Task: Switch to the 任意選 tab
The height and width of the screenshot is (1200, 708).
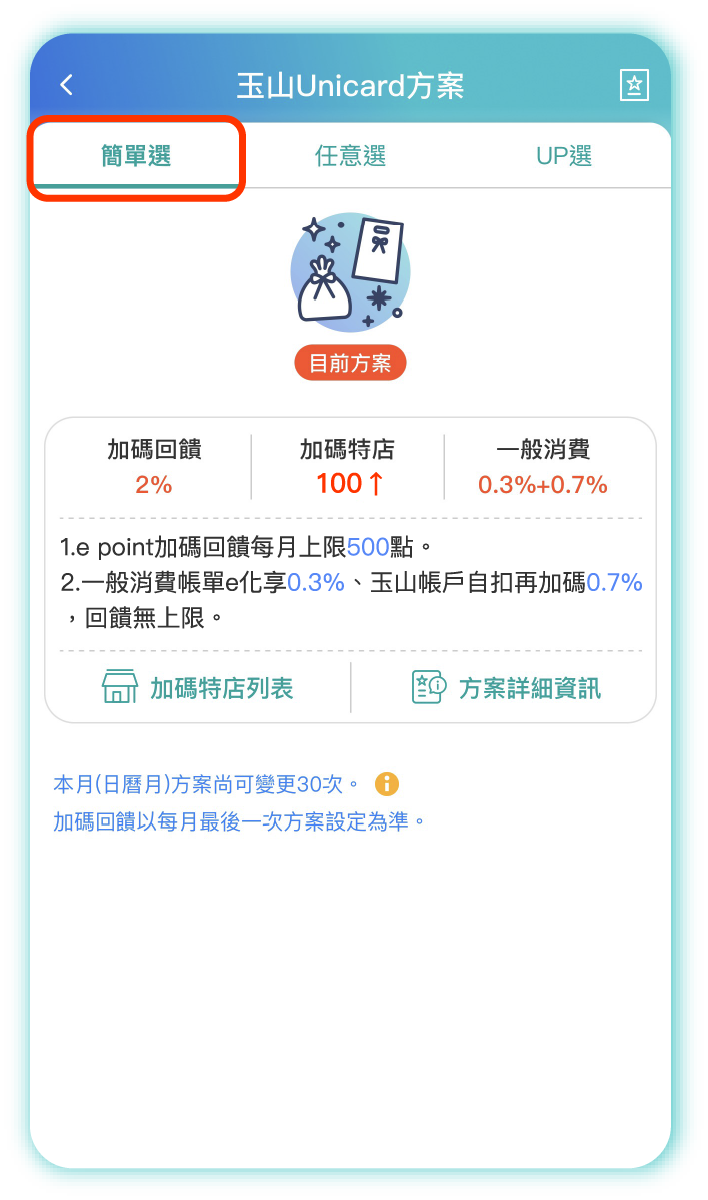Action: (350, 156)
